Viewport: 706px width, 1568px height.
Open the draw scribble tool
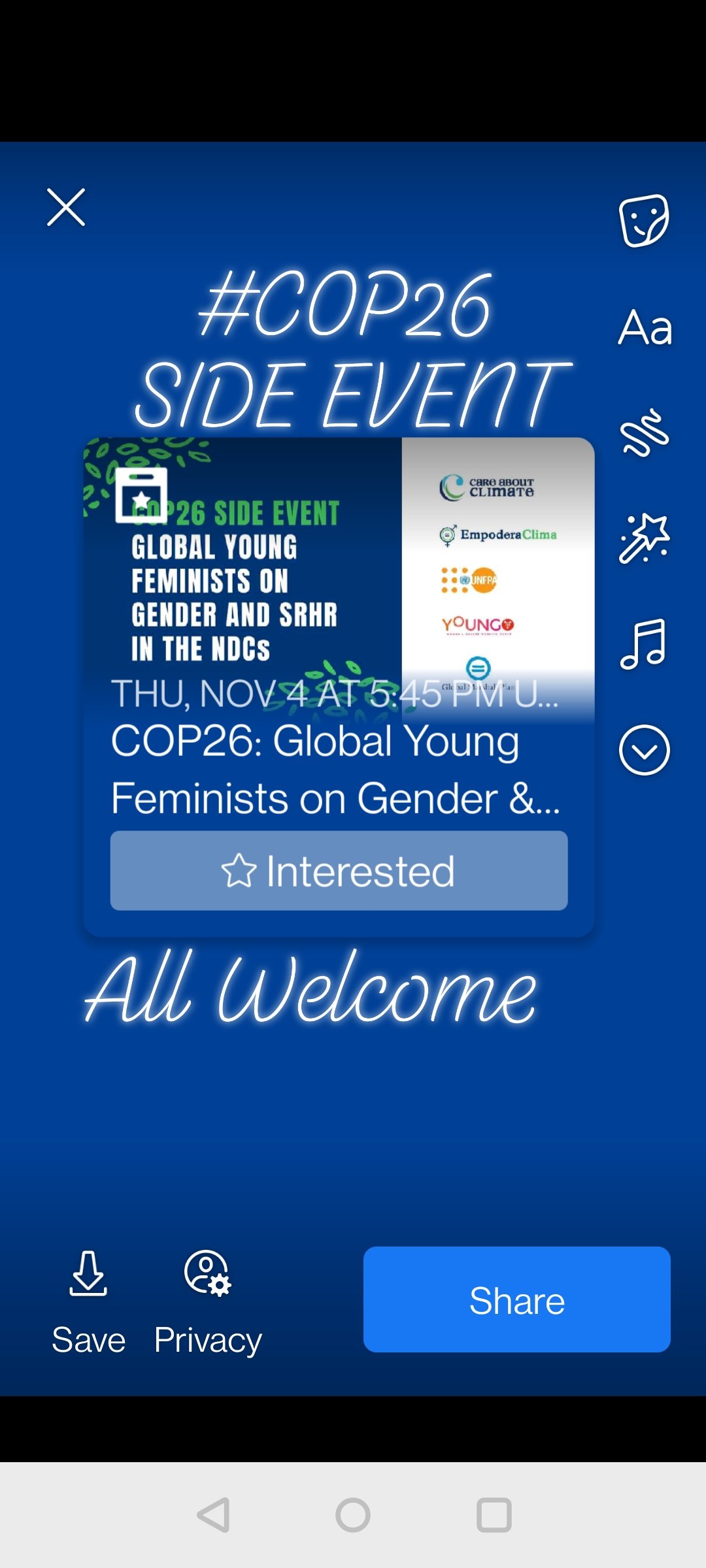coord(644,433)
